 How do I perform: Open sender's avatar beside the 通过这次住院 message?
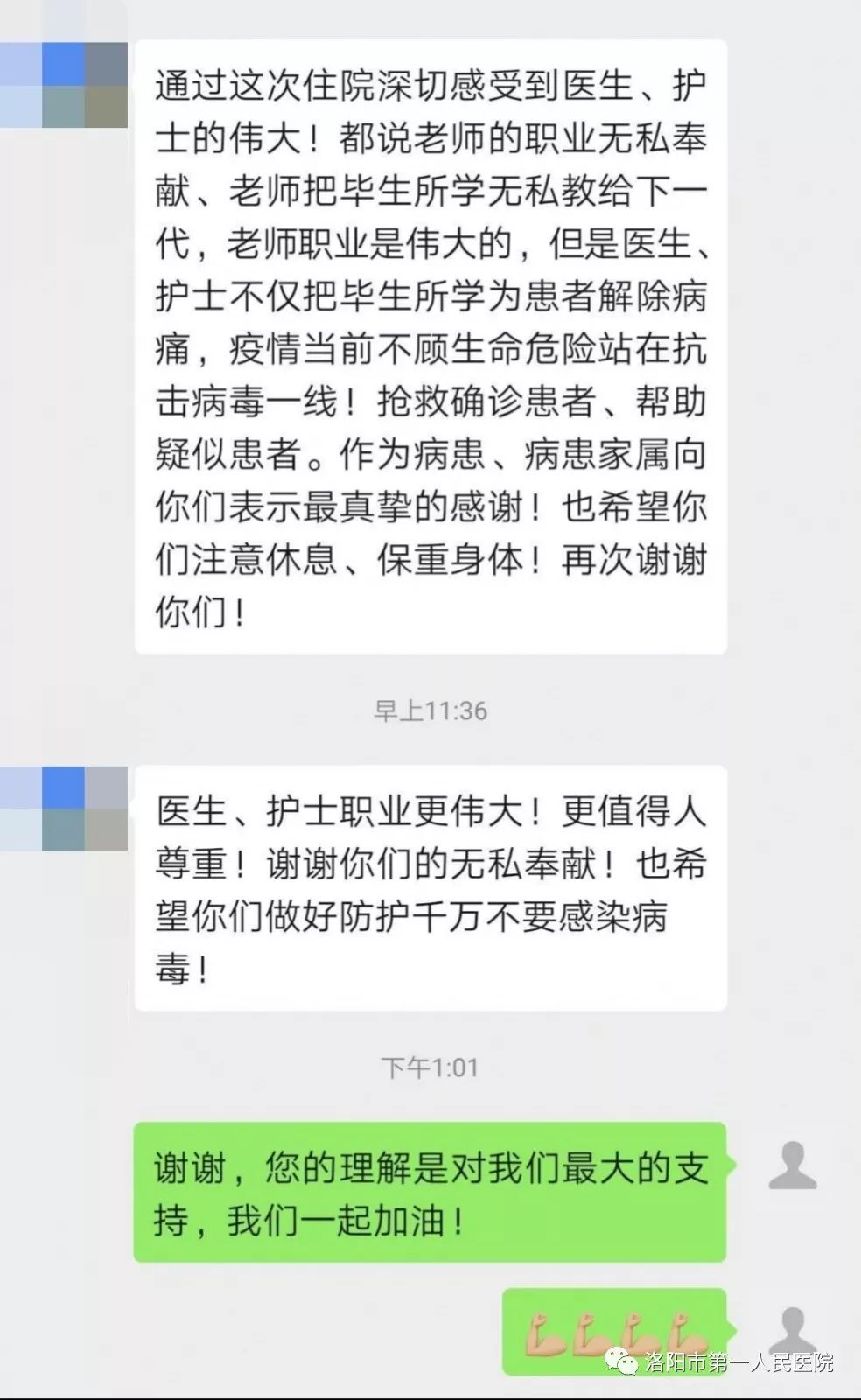(x=63, y=85)
